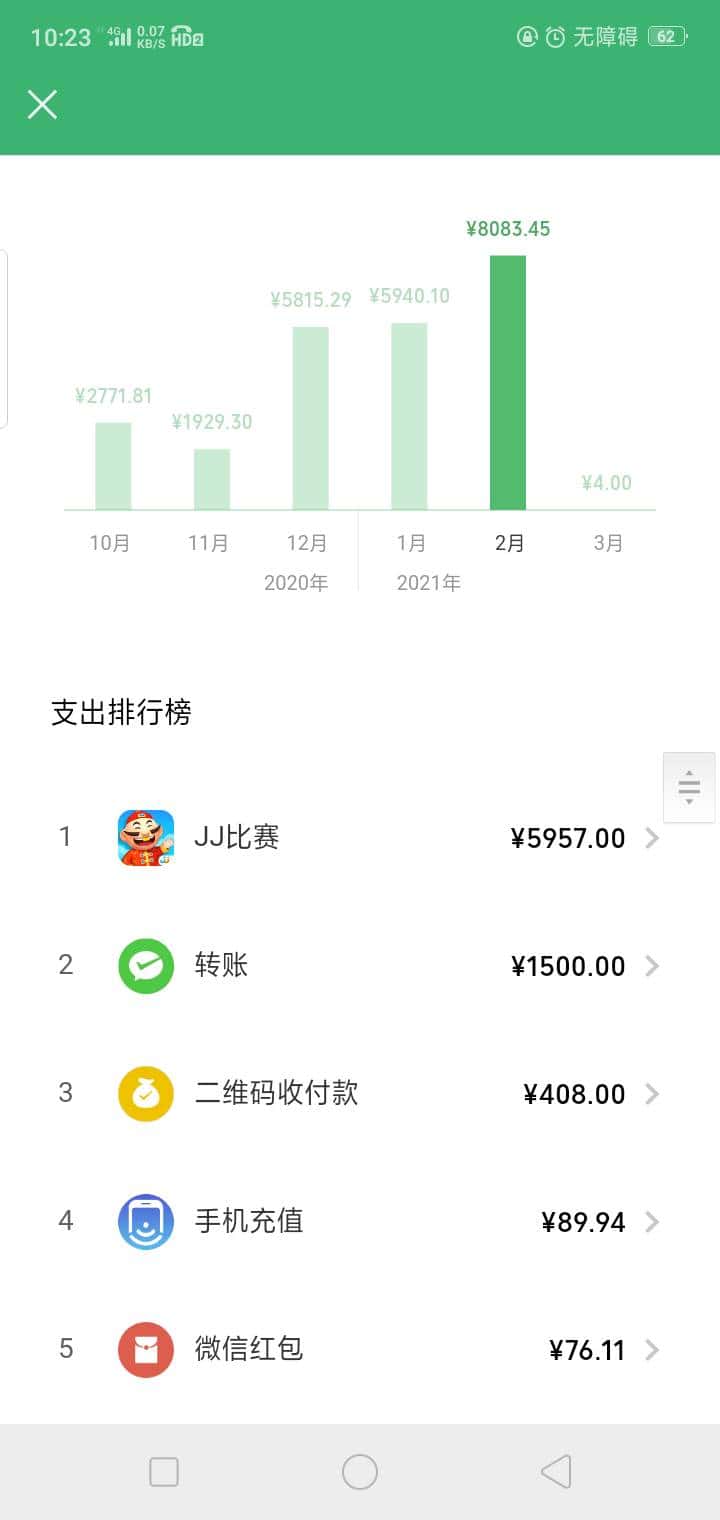Screen dimensions: 720x1520
Task: Switch to the 10月 month column
Action: coord(108,542)
